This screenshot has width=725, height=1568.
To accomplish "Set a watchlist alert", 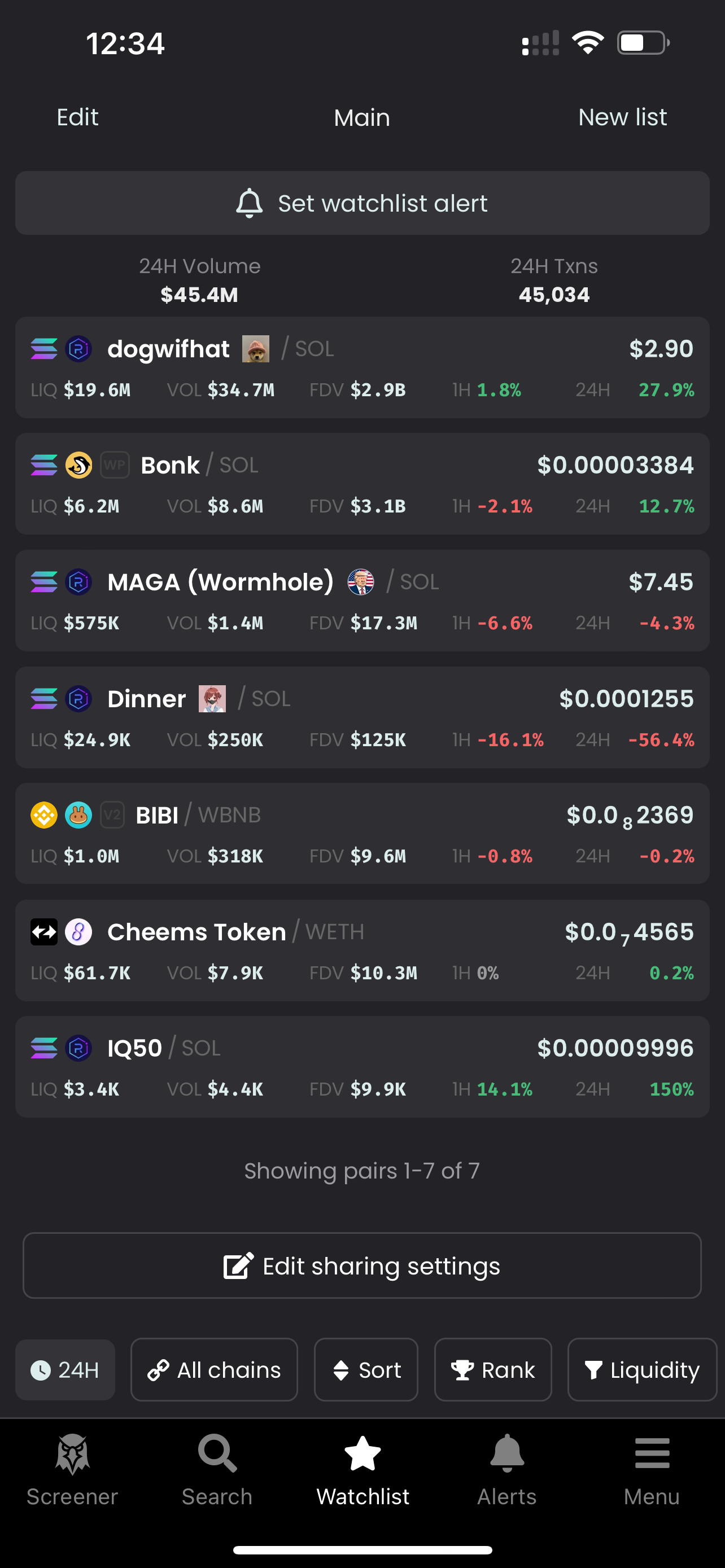I will tap(362, 203).
